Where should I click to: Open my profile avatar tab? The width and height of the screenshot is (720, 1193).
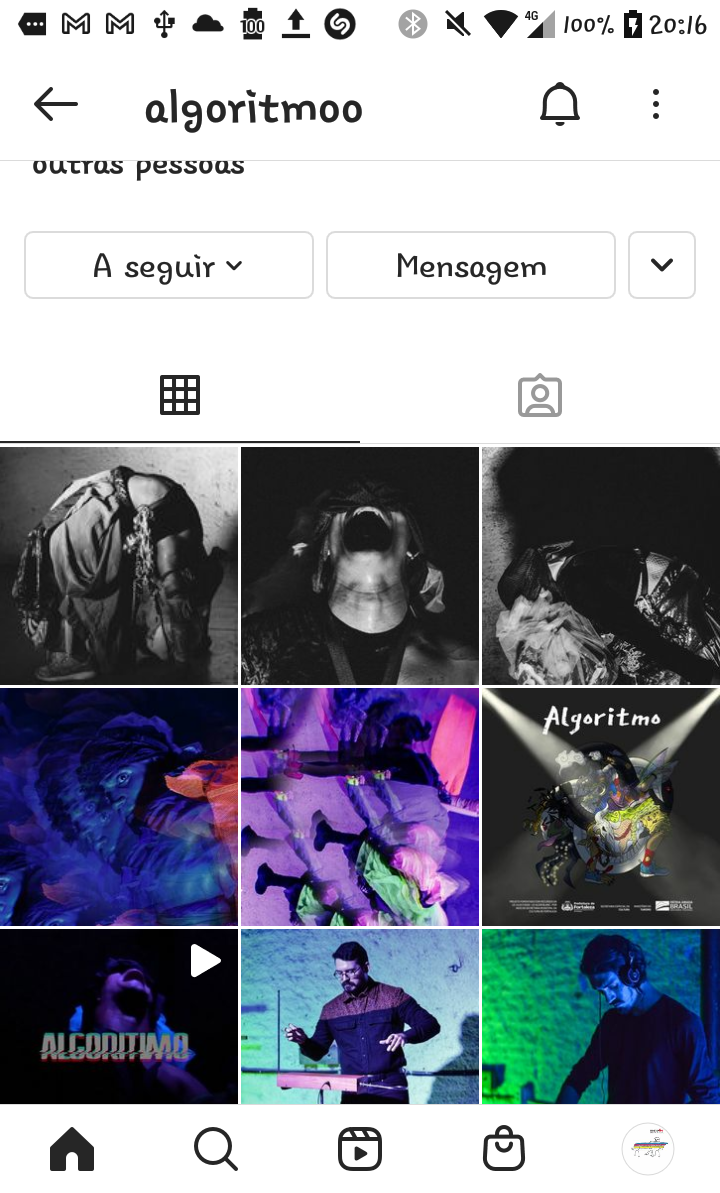[x=648, y=1149]
